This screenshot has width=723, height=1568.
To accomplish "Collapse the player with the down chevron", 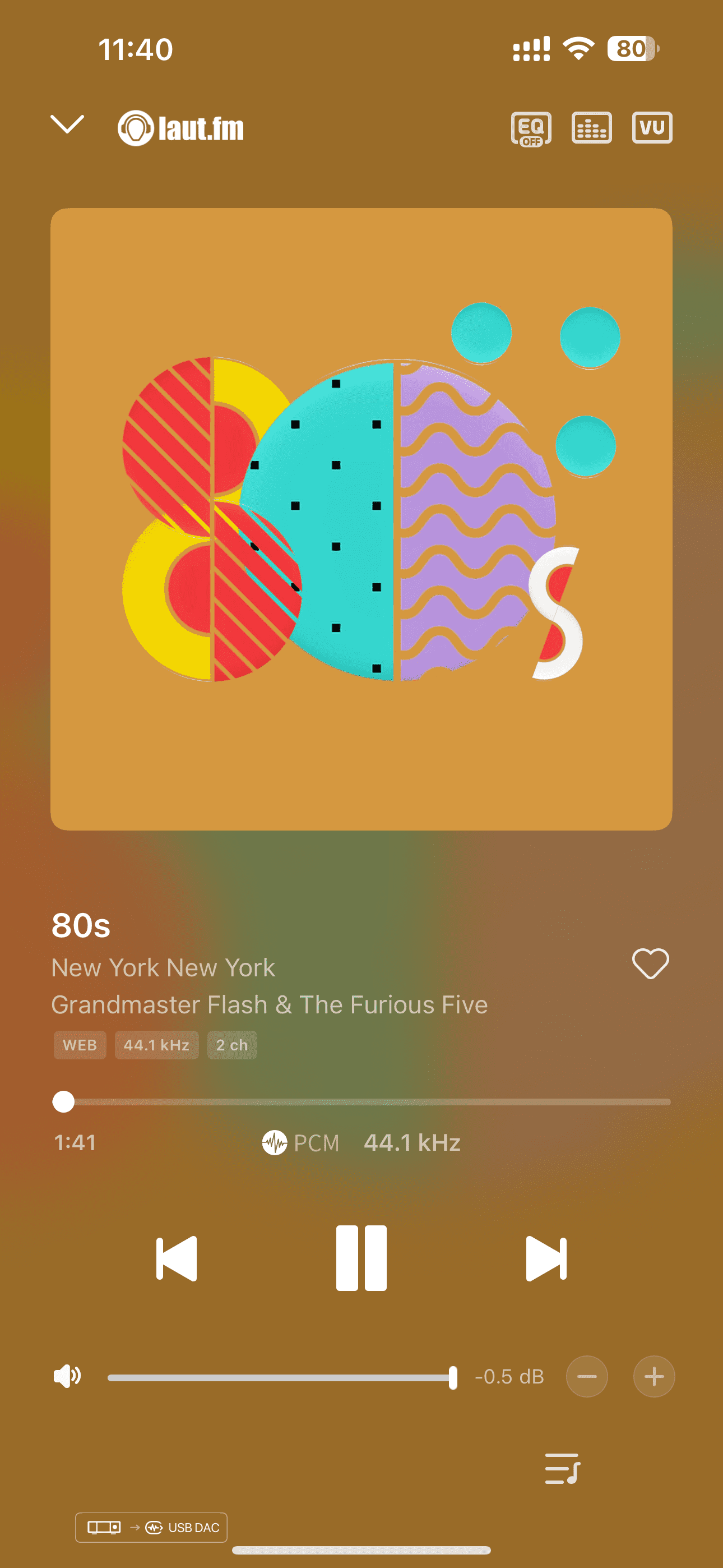I will coord(67,124).
